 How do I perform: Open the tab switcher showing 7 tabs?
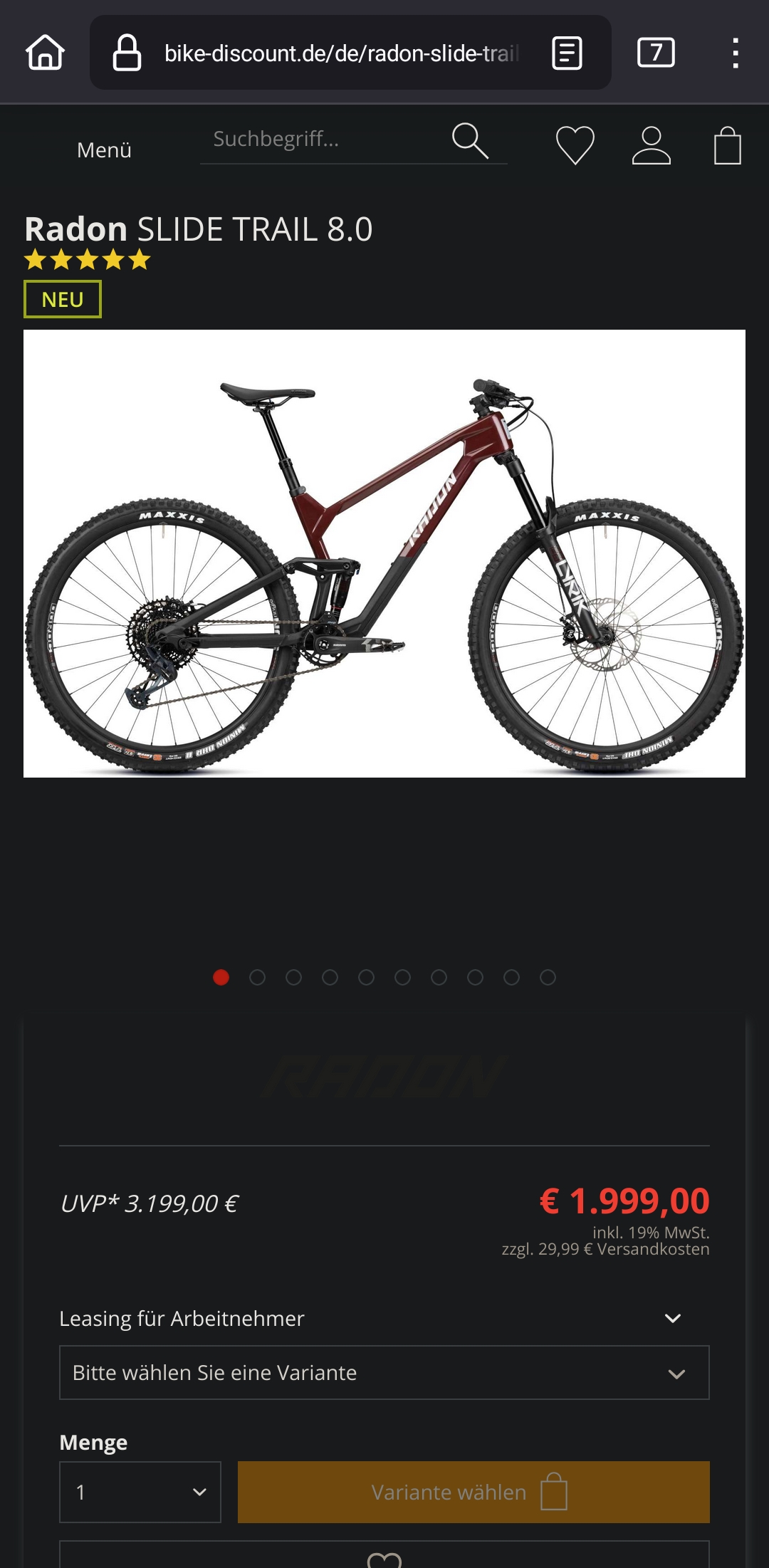(x=656, y=53)
